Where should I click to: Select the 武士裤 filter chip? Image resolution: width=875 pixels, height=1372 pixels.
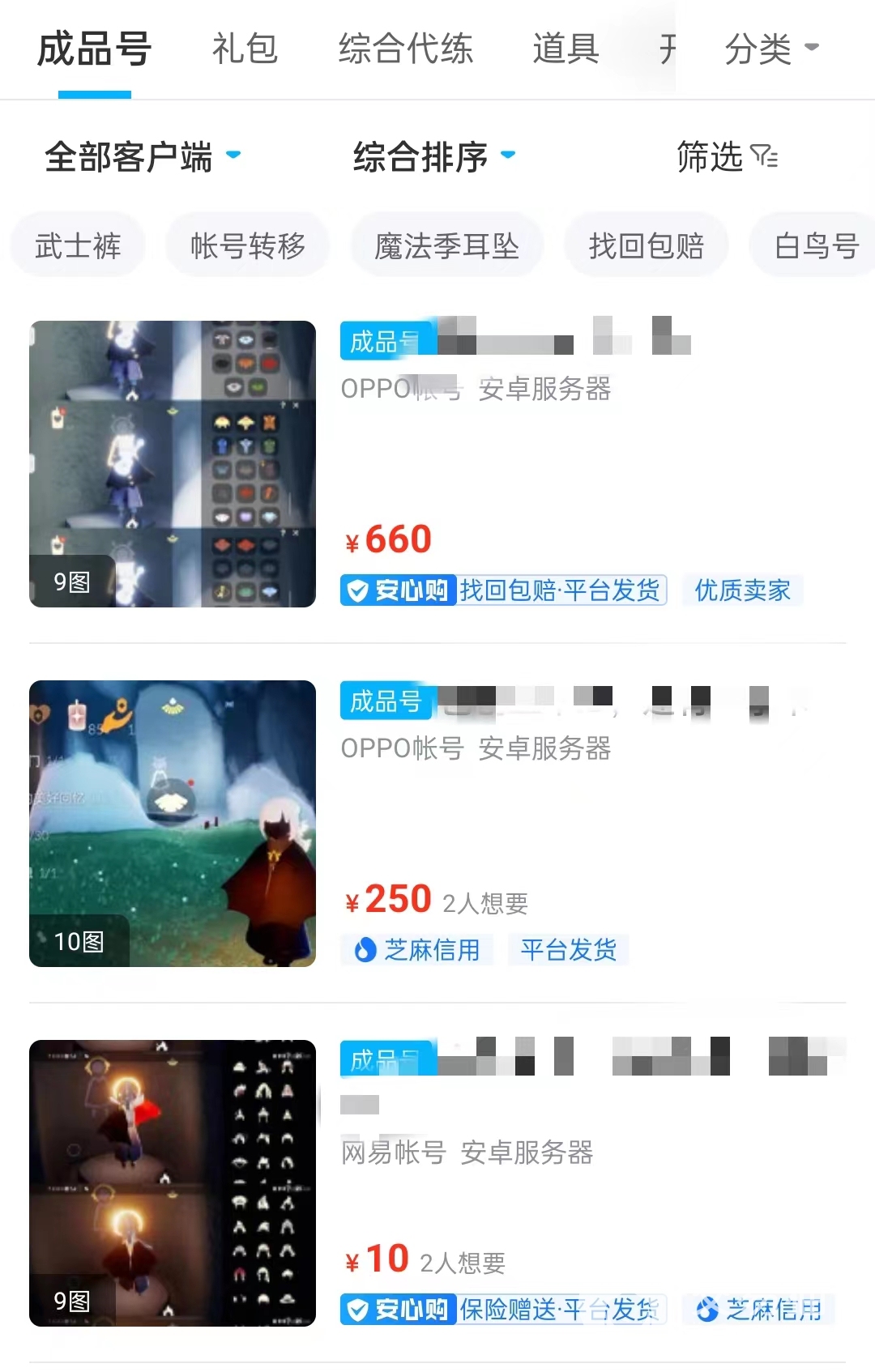(78, 245)
